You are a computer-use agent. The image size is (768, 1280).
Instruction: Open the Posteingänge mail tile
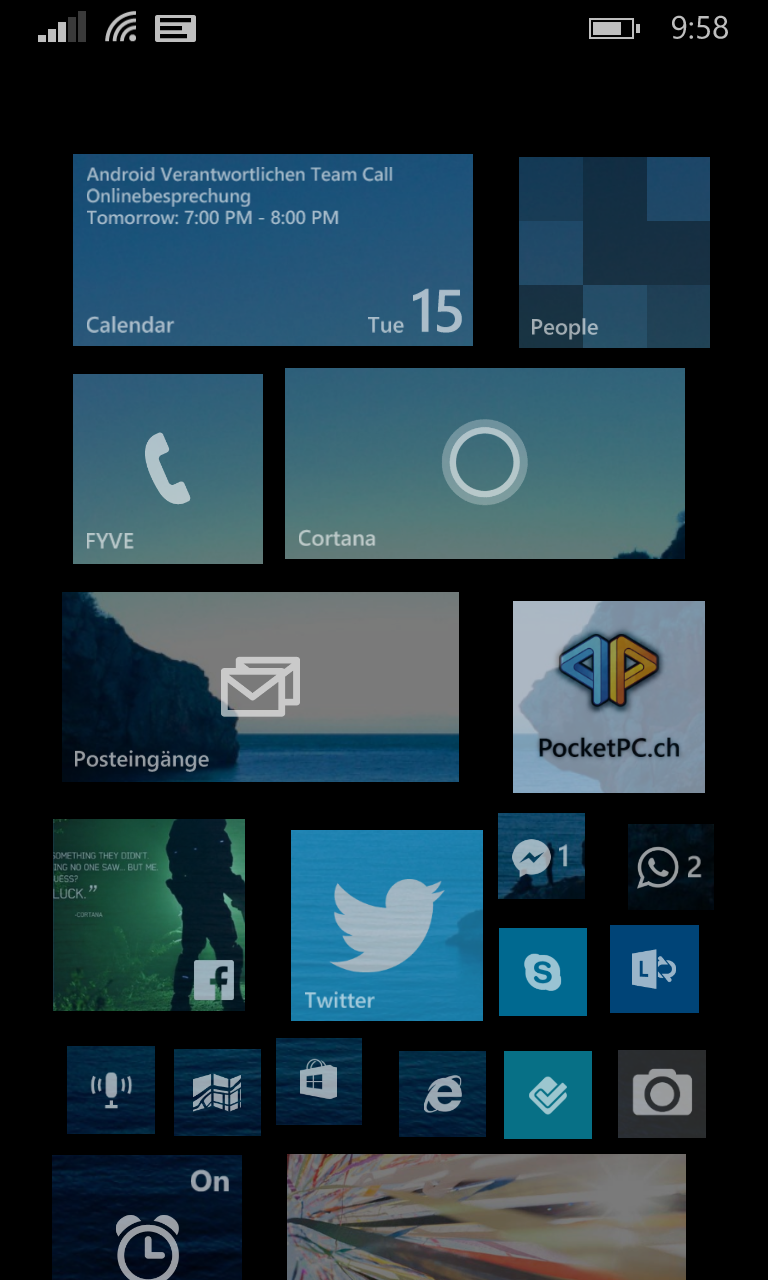coord(260,687)
